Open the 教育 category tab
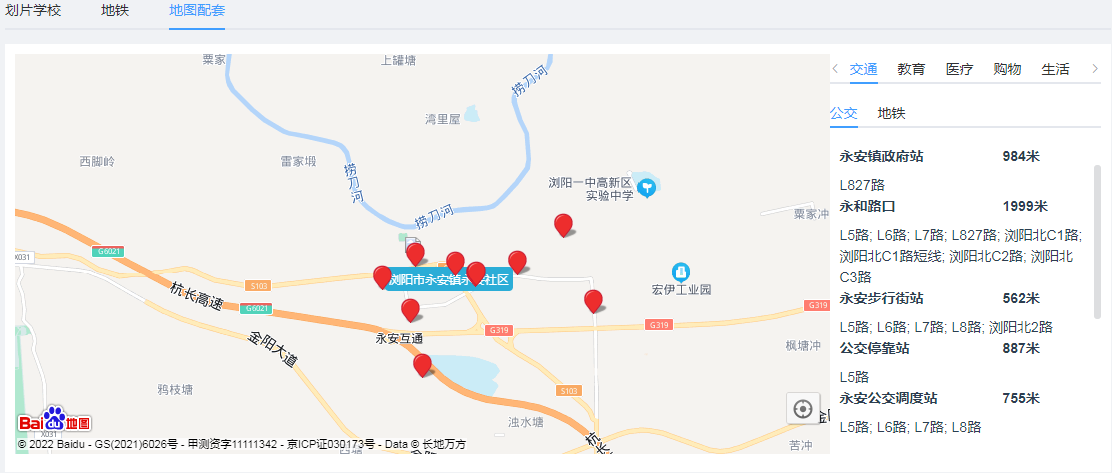This screenshot has height=473, width=1112. pos(911,69)
